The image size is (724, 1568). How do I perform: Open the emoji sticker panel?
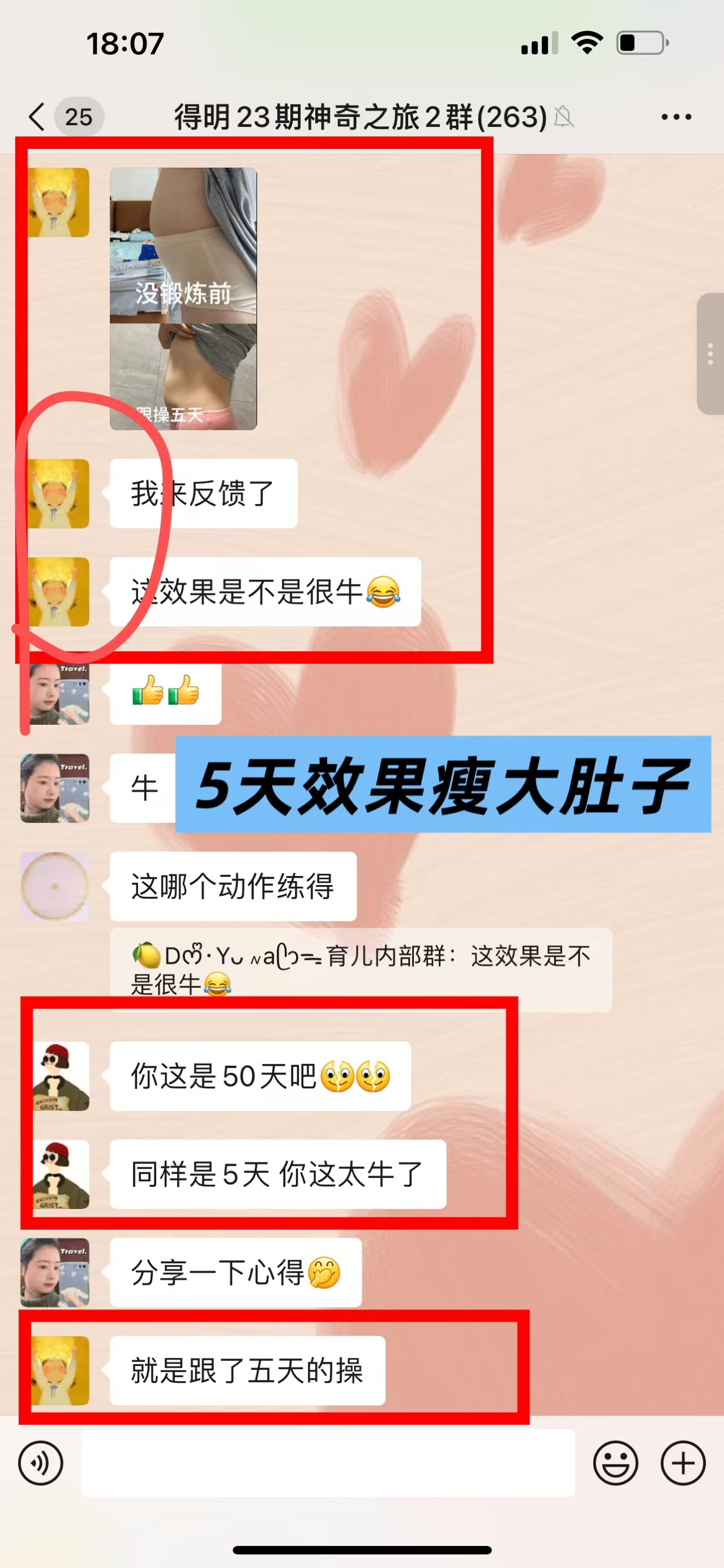[x=615, y=1463]
